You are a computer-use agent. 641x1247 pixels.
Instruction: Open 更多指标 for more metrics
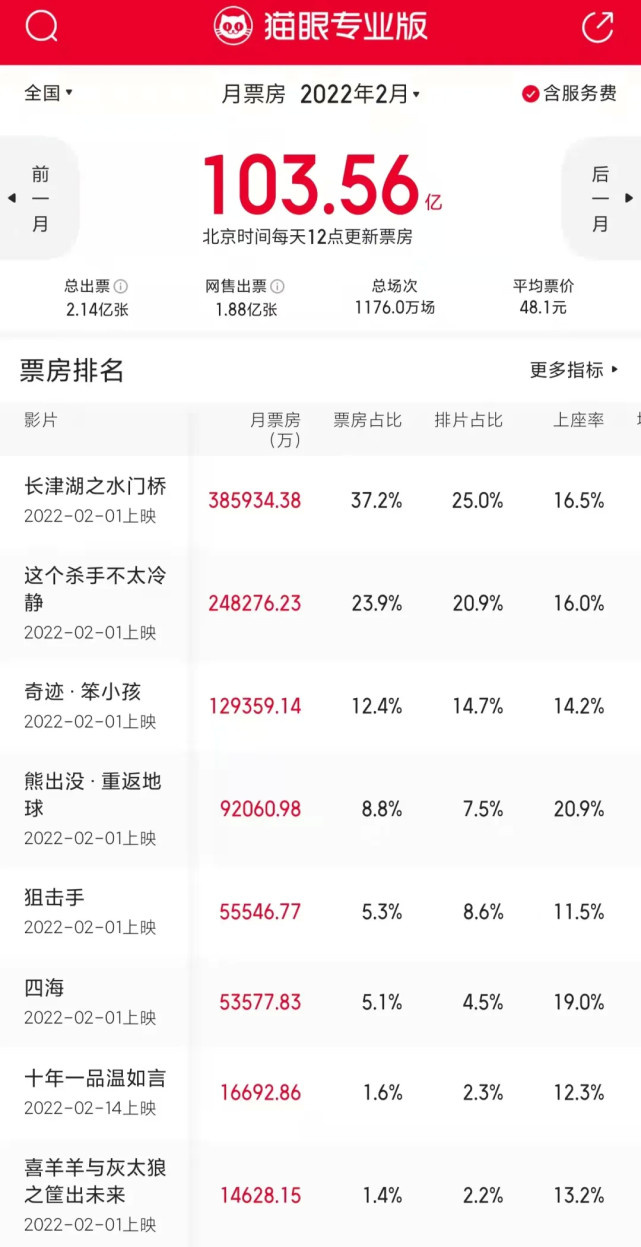(575, 370)
